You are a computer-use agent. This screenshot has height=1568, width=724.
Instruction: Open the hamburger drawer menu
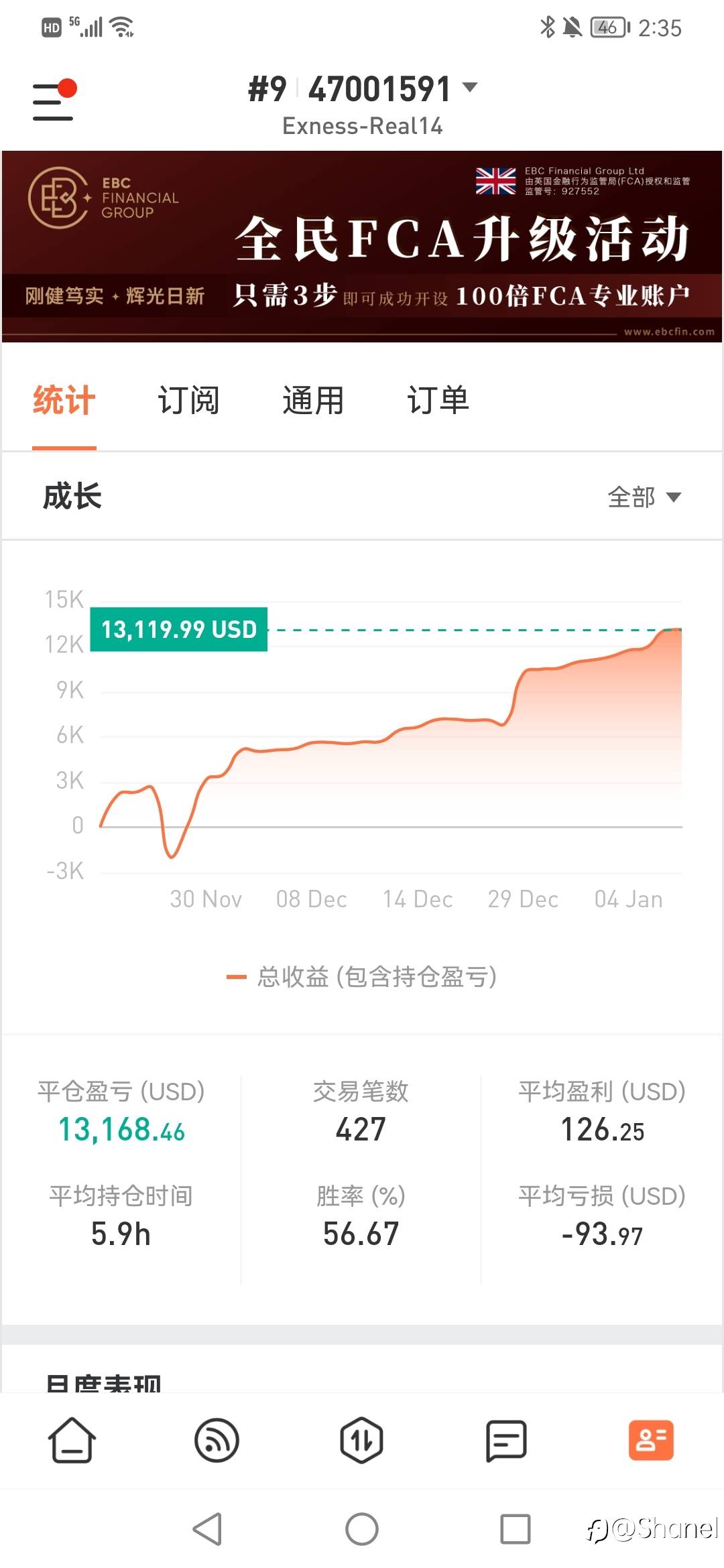point(54,101)
